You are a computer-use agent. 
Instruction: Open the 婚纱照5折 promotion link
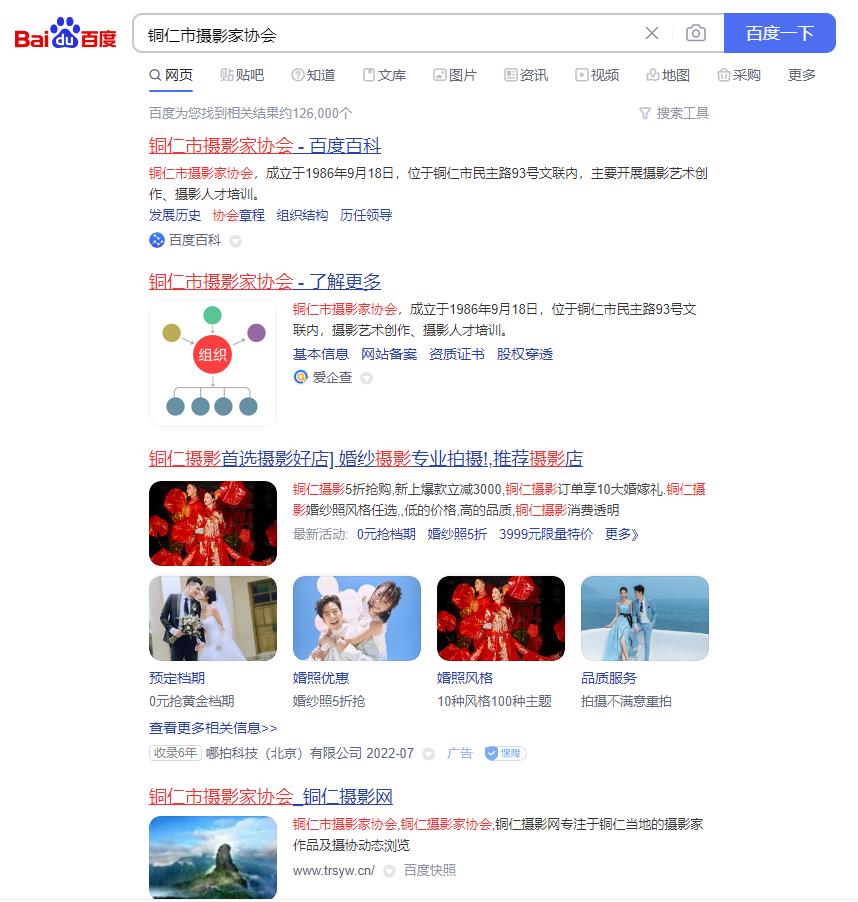pos(457,534)
